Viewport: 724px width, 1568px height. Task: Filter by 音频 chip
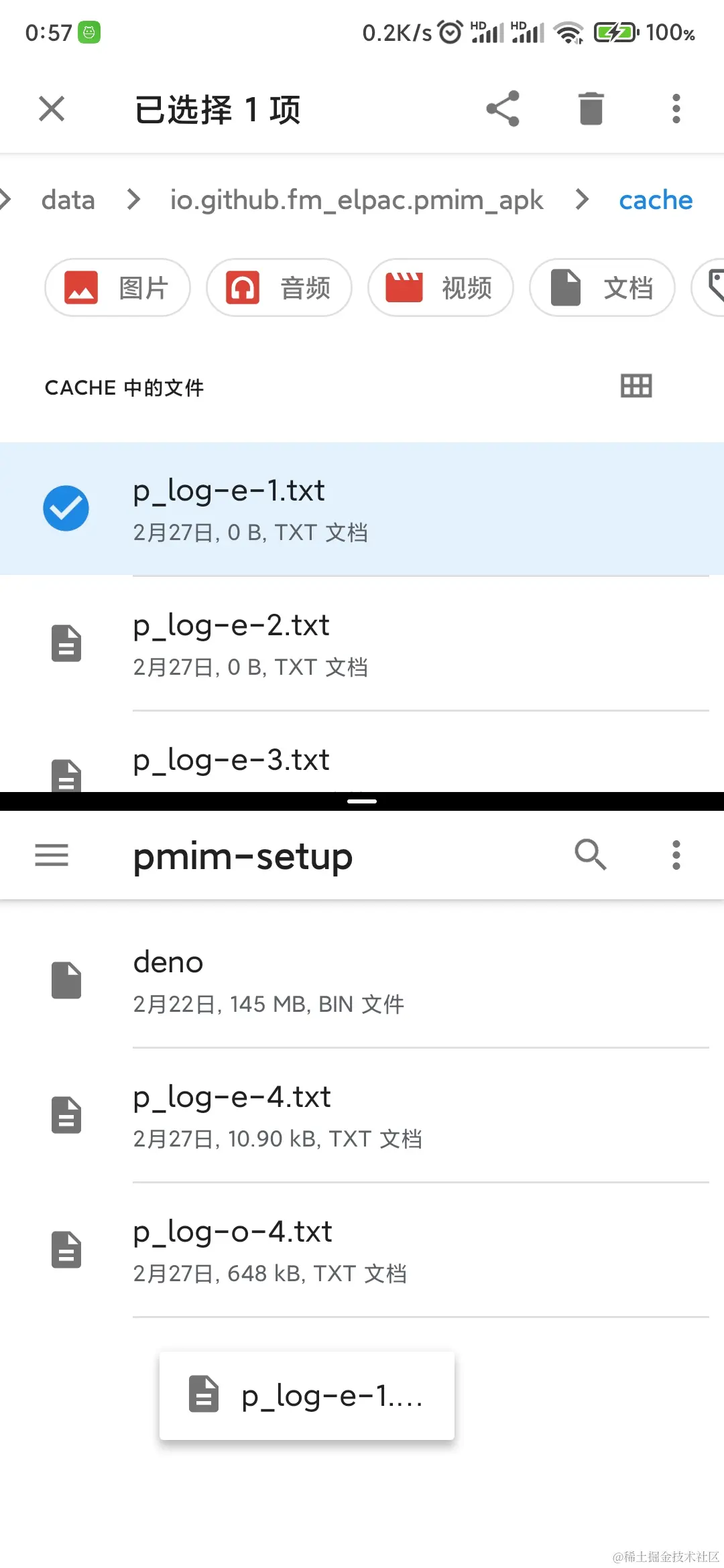[x=279, y=287]
